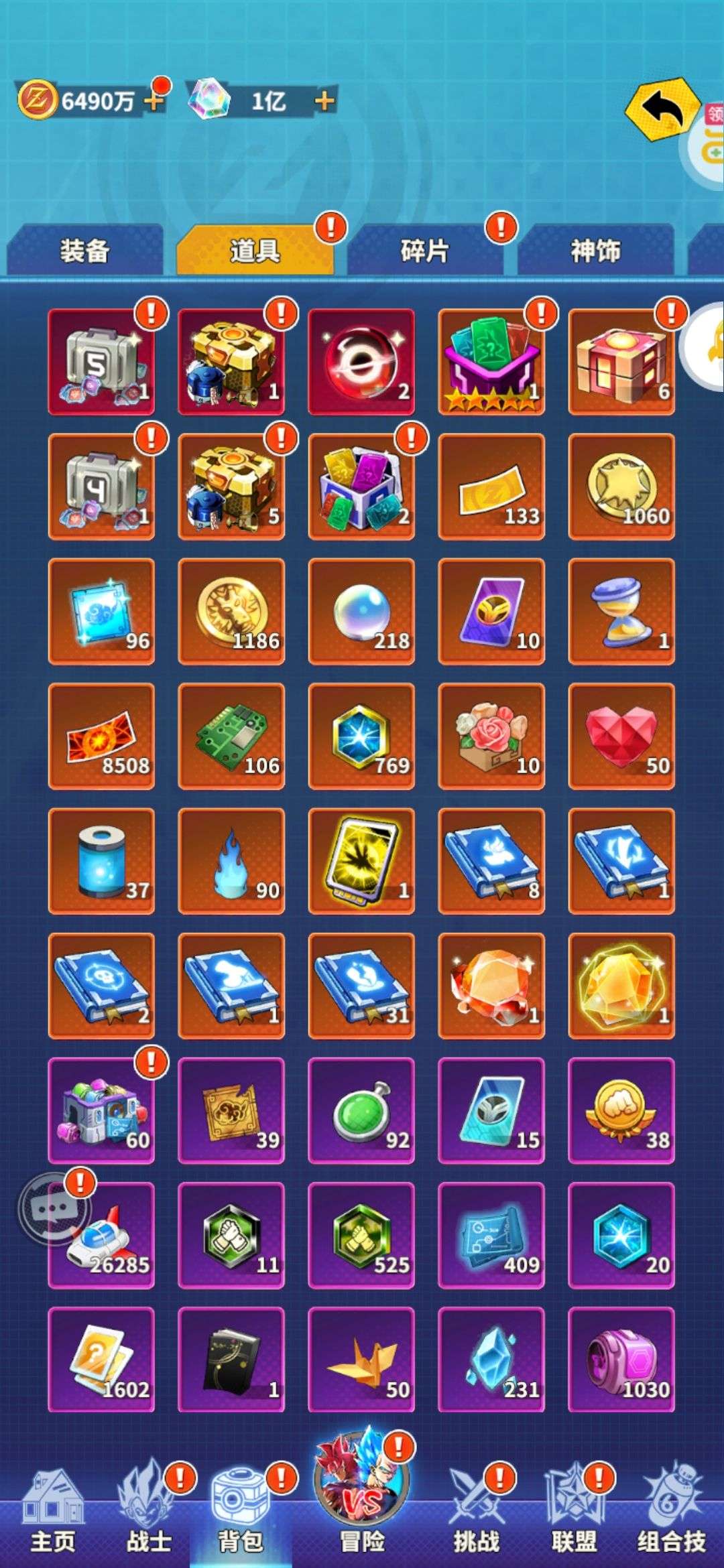Select the origami crane item with 50
Image resolution: width=724 pixels, height=1568 pixels.
point(361,1360)
